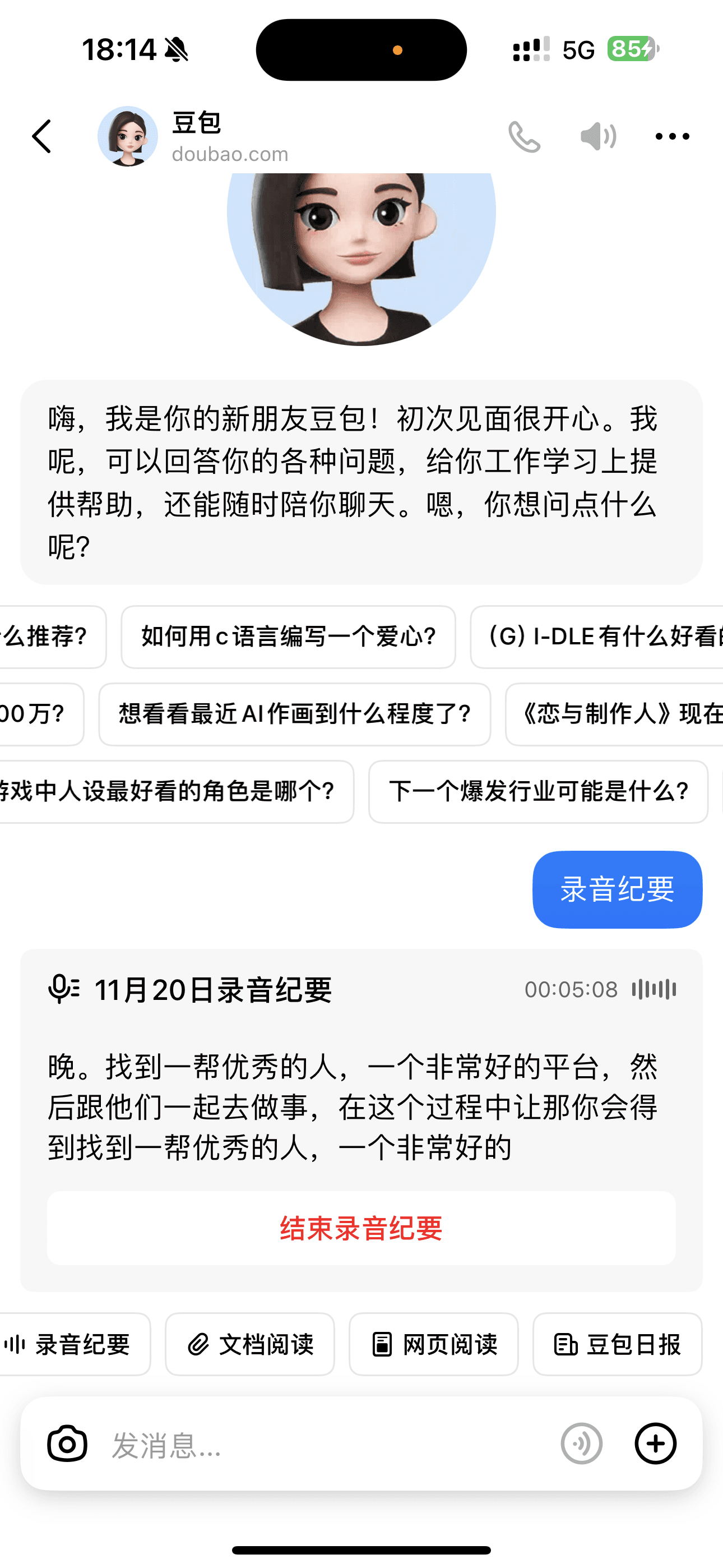Open 豆包 profile from header avatar
723x1568 pixels.
point(128,136)
